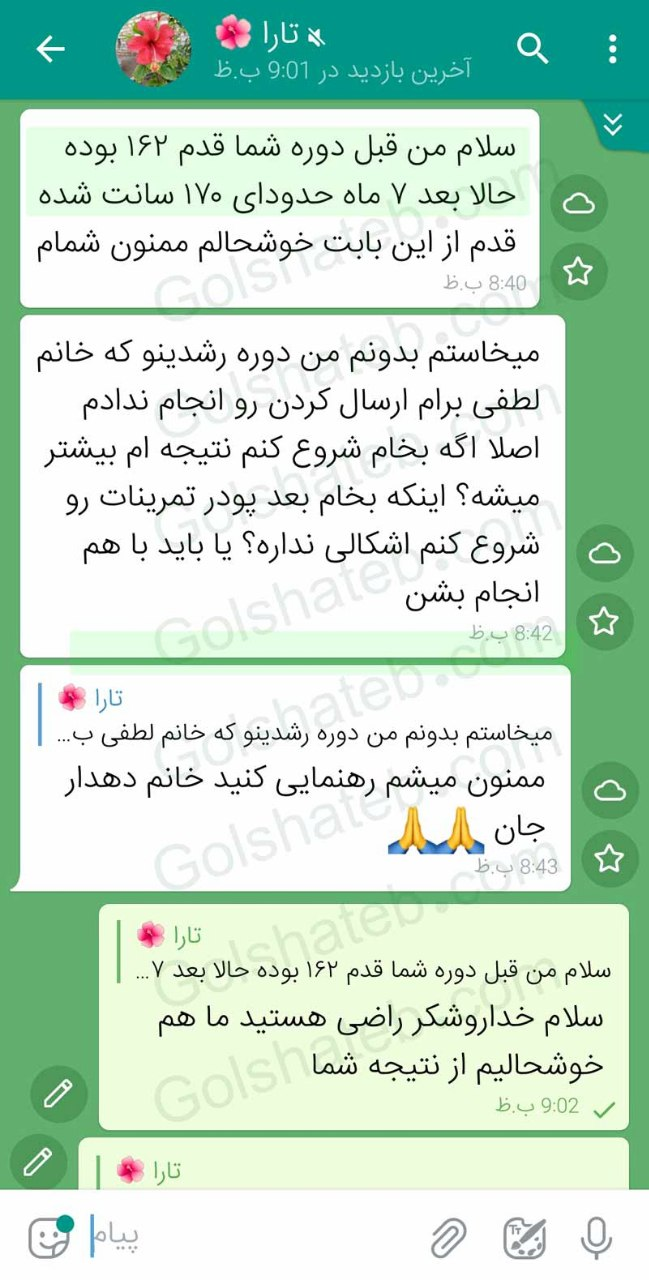Open the drawing tool icon
Viewport: 649px width, 1280px height.
pos(524,1237)
